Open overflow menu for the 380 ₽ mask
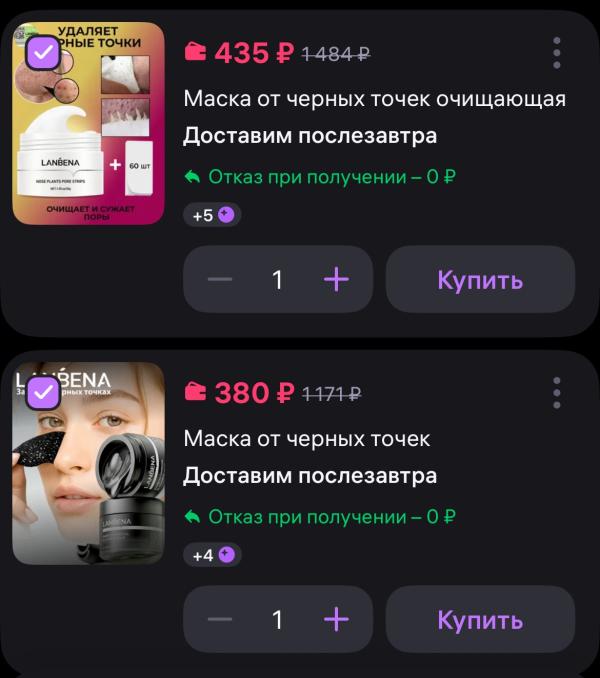Viewport: 600px width, 678px height. click(557, 393)
